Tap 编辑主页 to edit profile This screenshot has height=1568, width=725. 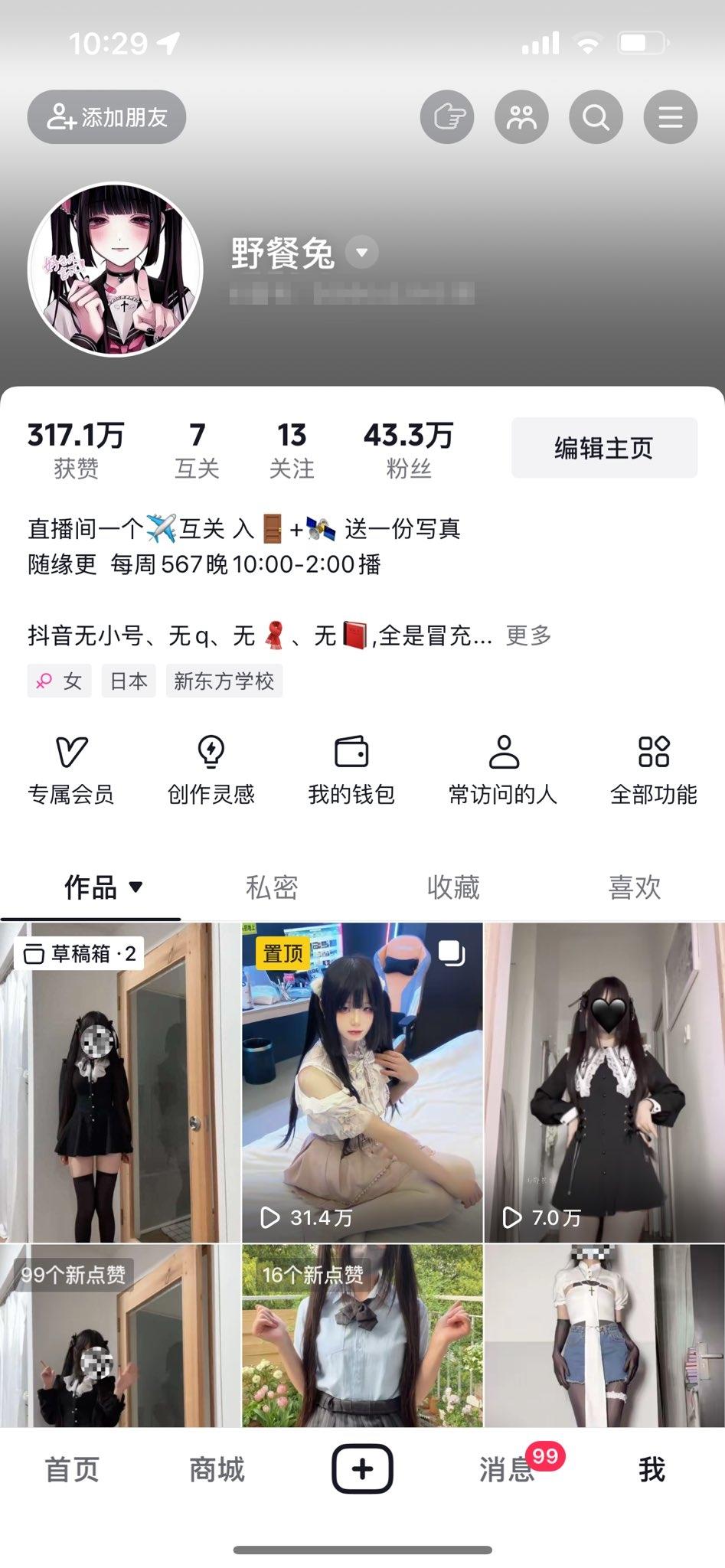[604, 448]
